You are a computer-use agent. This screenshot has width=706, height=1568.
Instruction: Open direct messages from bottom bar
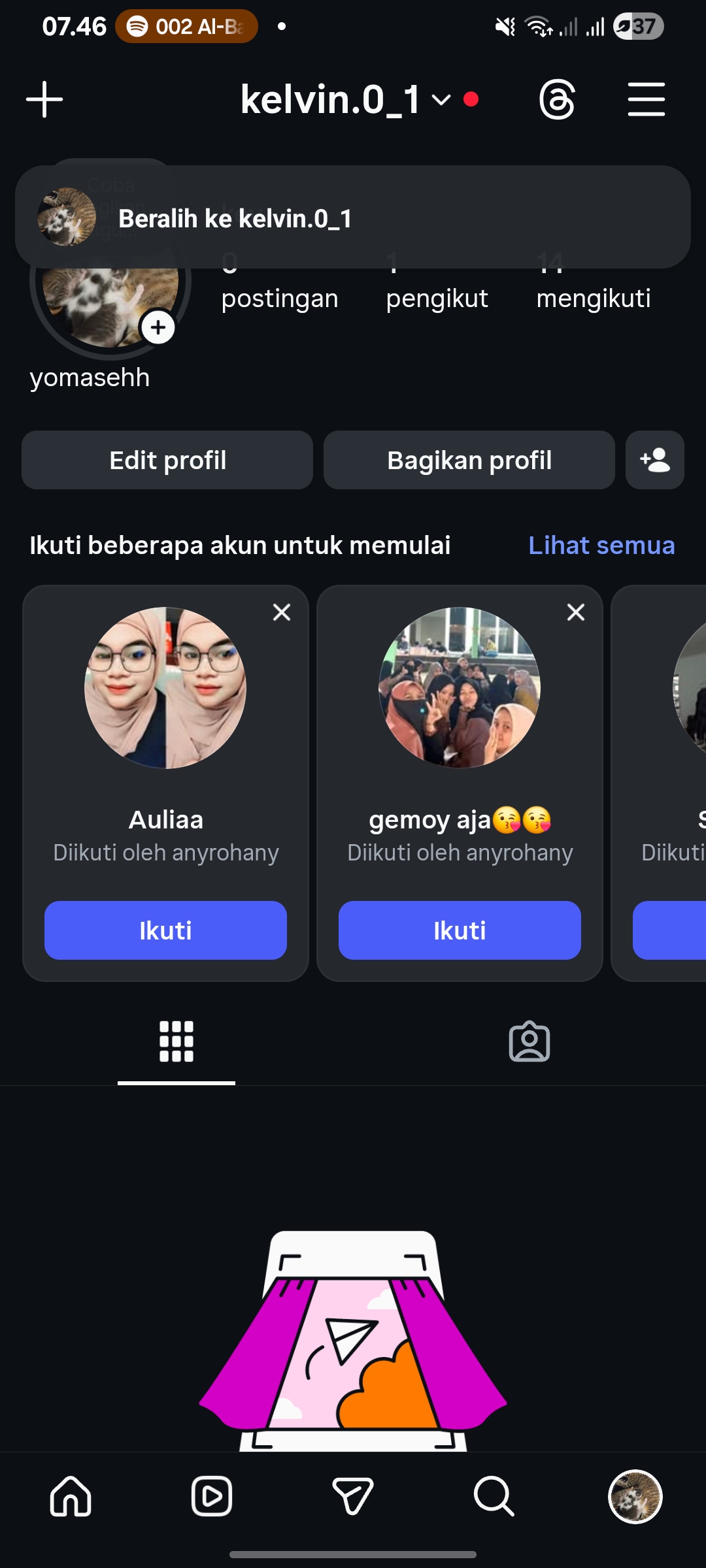click(353, 1496)
